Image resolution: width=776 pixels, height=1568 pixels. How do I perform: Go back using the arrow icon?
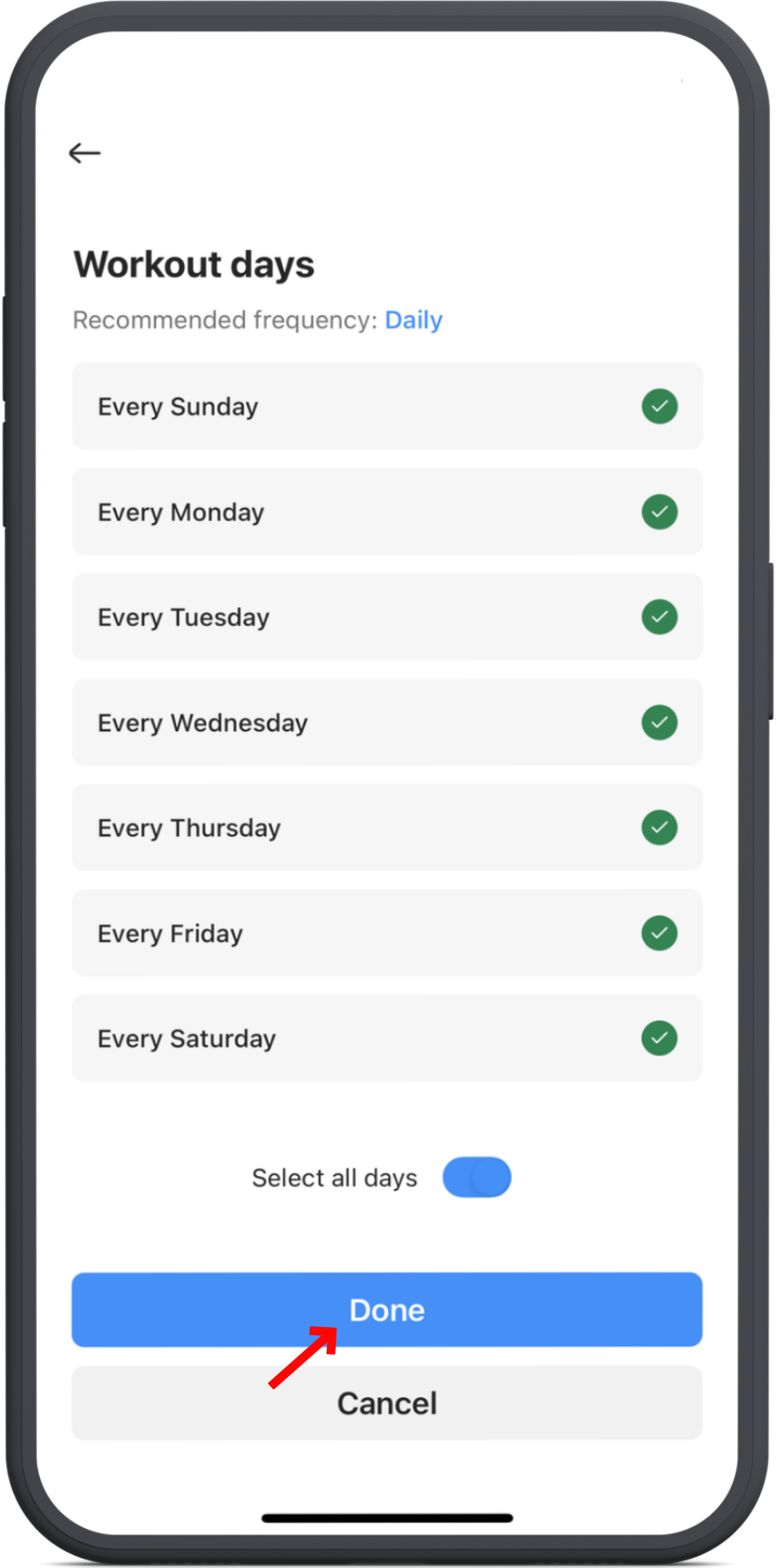pyautogui.click(x=85, y=153)
